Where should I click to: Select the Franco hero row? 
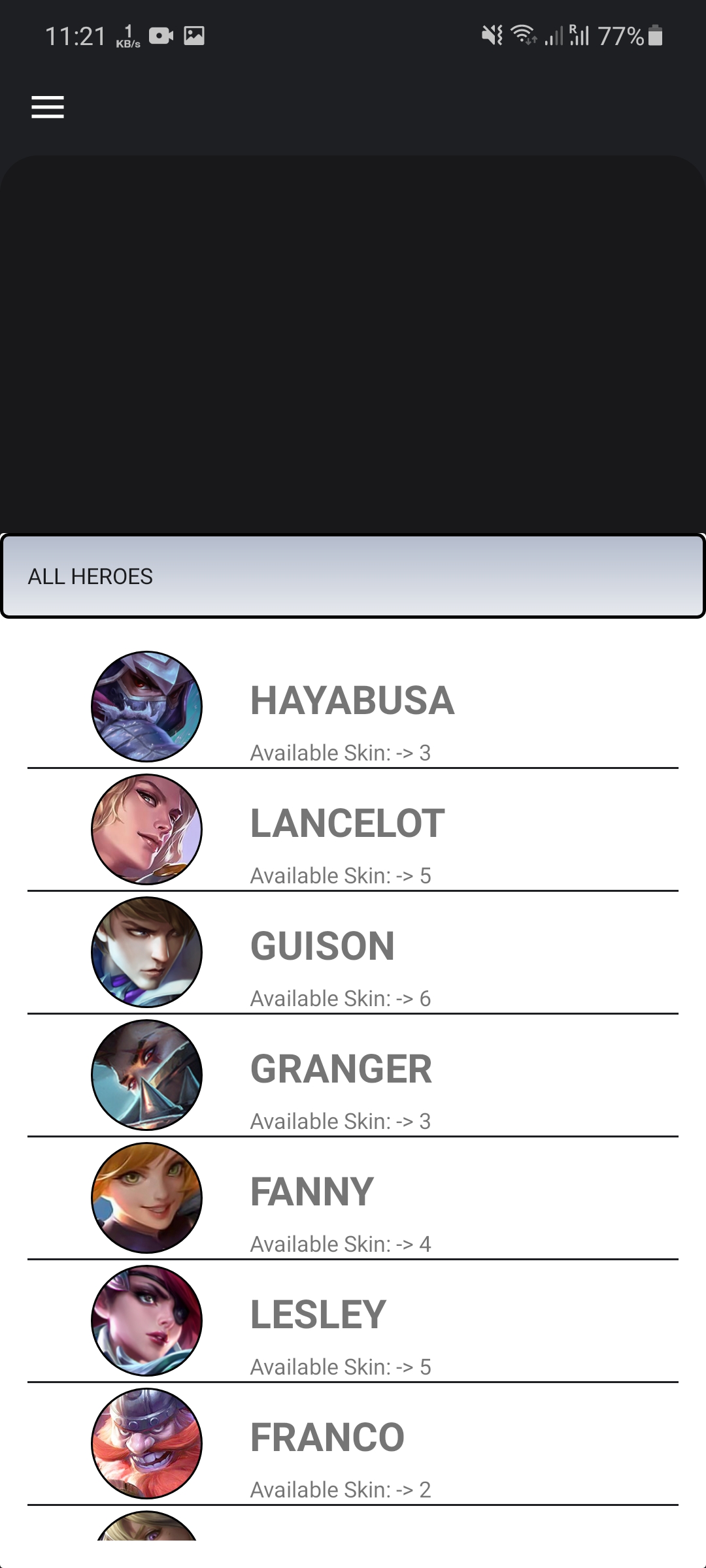pos(353,1444)
